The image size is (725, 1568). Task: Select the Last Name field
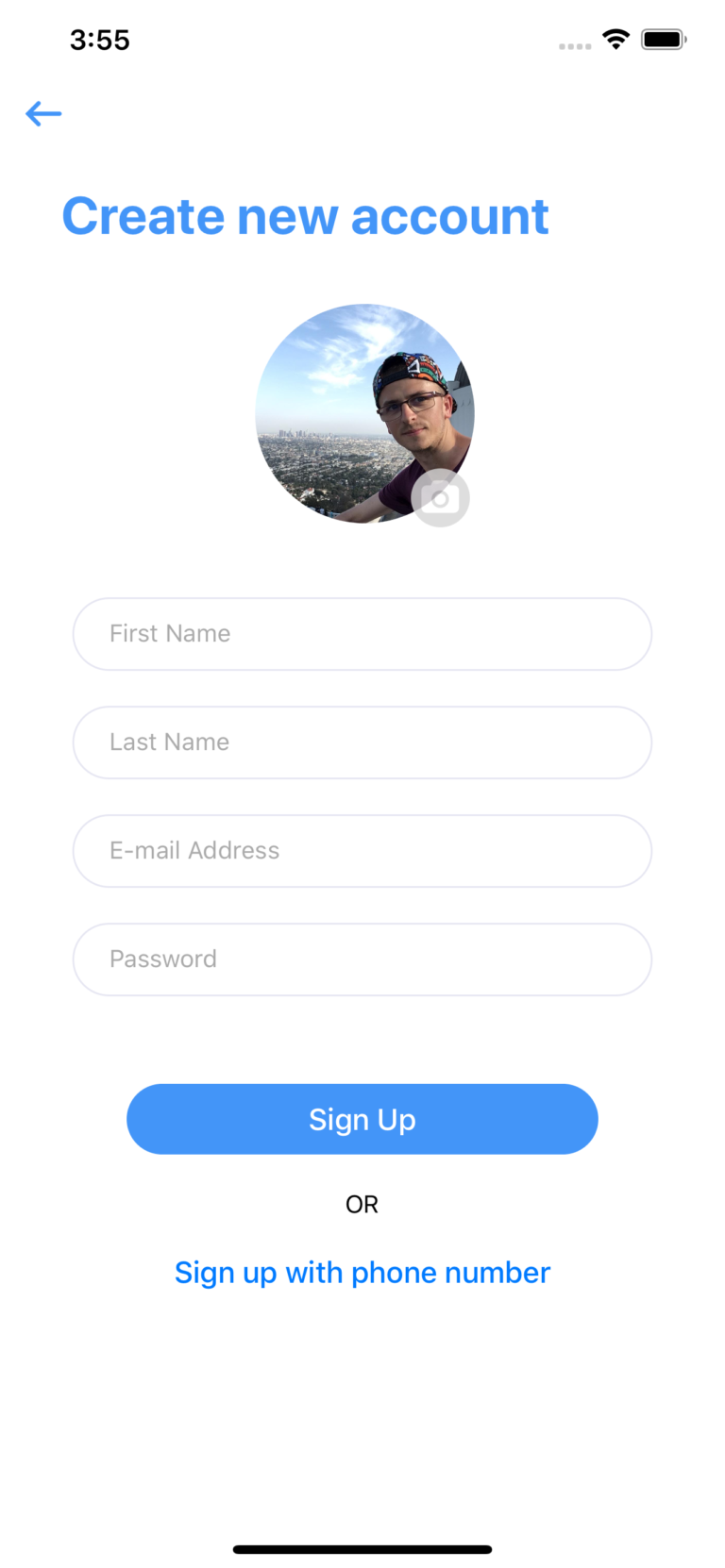(362, 742)
